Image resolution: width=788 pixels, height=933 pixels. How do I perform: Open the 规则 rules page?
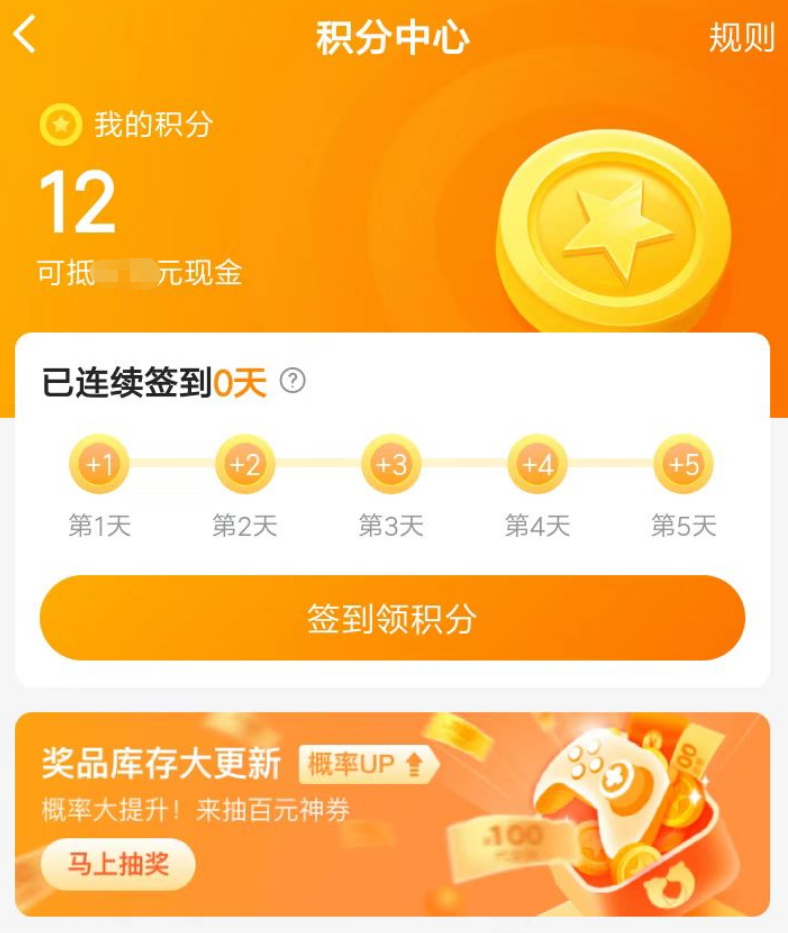(x=741, y=38)
